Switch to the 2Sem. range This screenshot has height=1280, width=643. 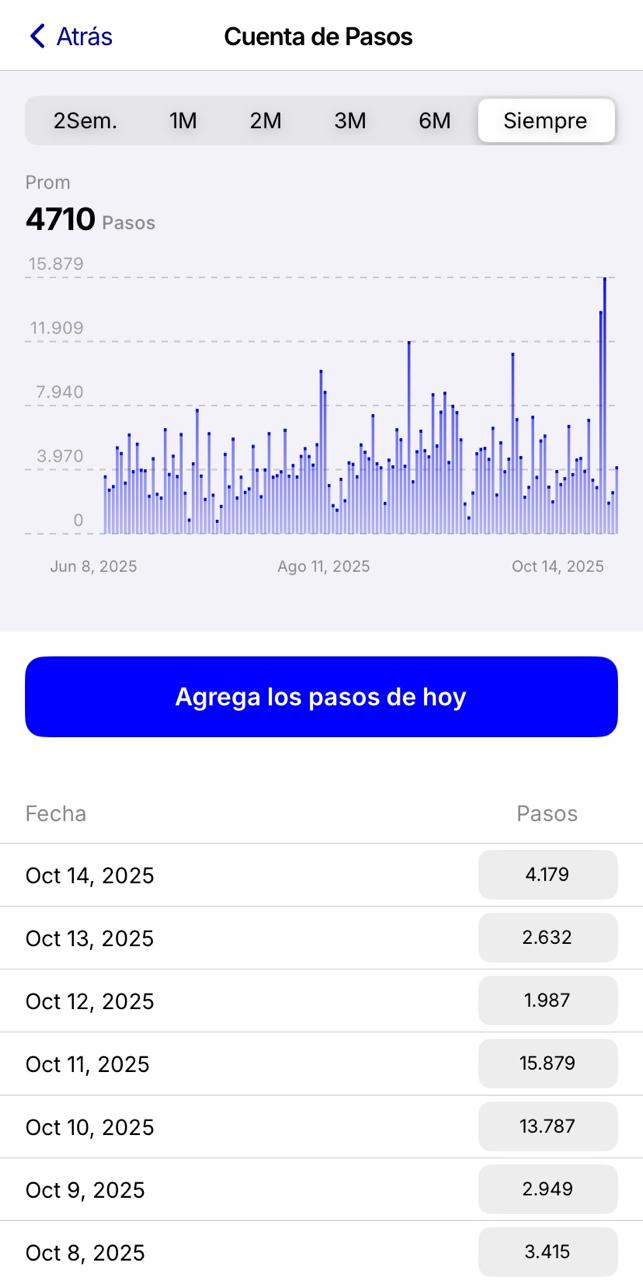(x=85, y=121)
